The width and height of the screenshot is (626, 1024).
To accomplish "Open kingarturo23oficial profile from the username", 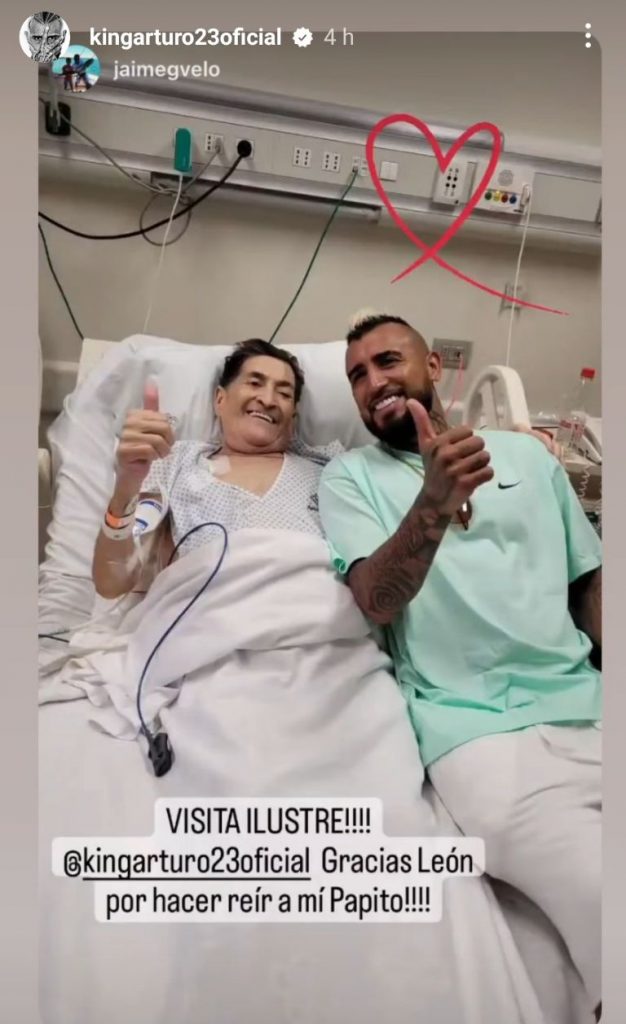I will click(185, 38).
